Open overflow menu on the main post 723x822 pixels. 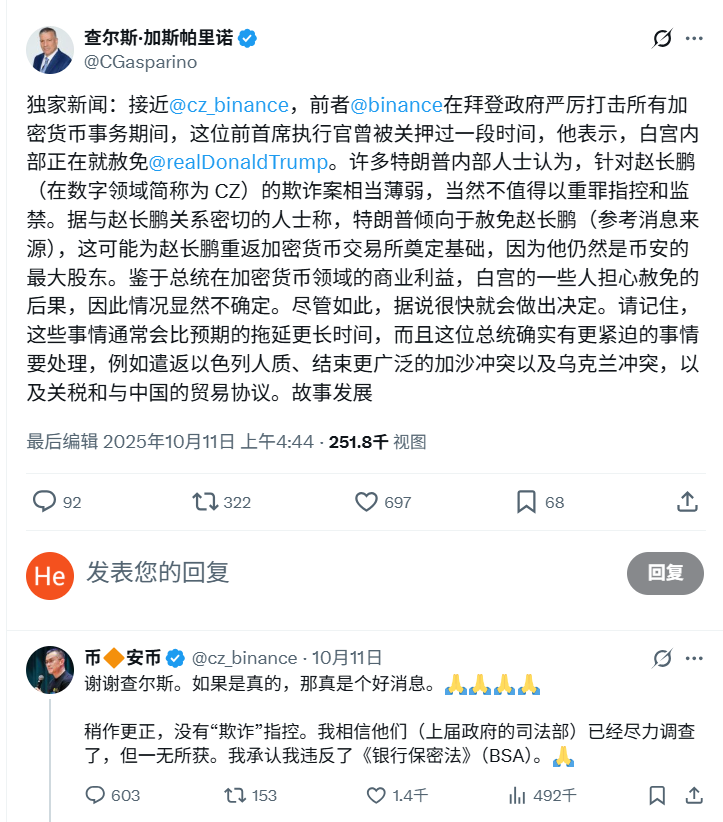pos(693,39)
